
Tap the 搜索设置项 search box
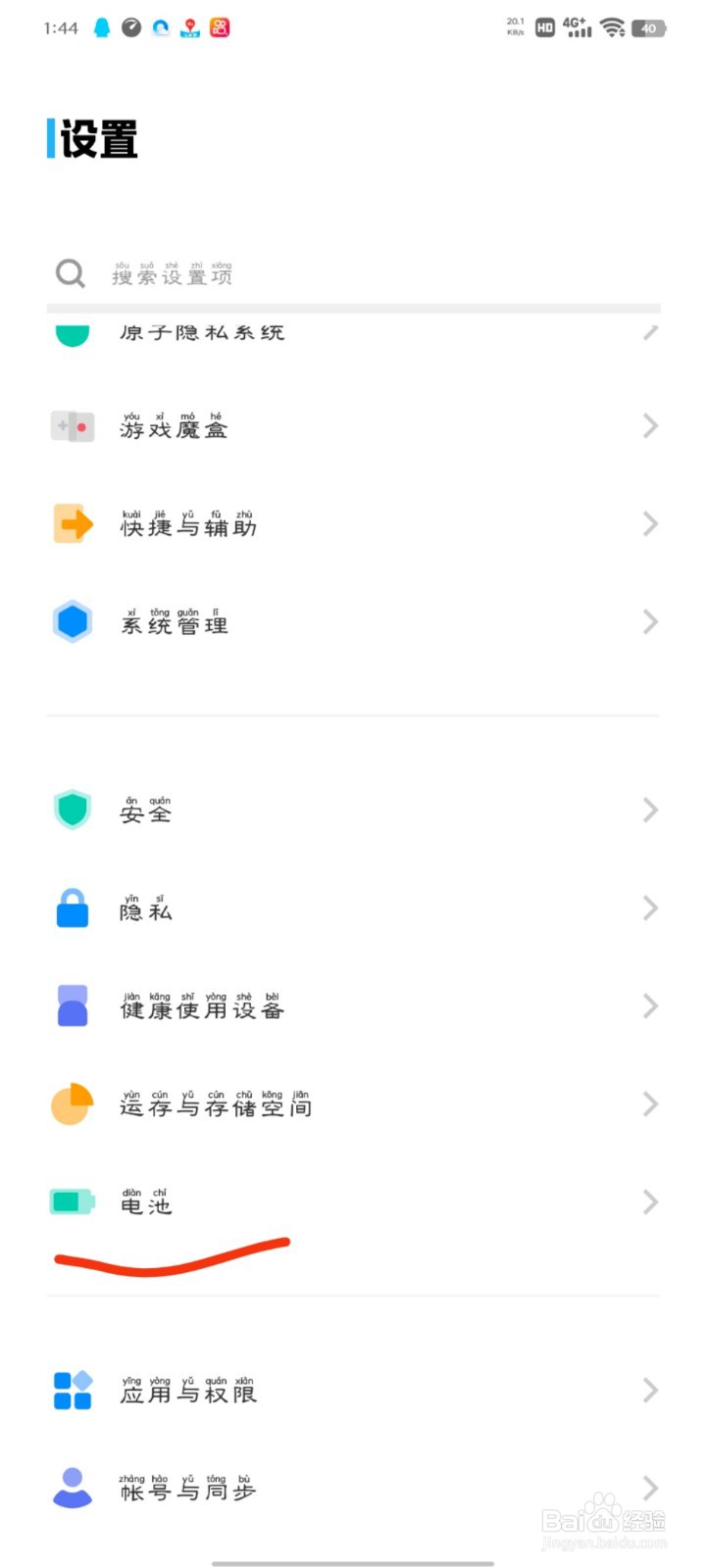(353, 274)
